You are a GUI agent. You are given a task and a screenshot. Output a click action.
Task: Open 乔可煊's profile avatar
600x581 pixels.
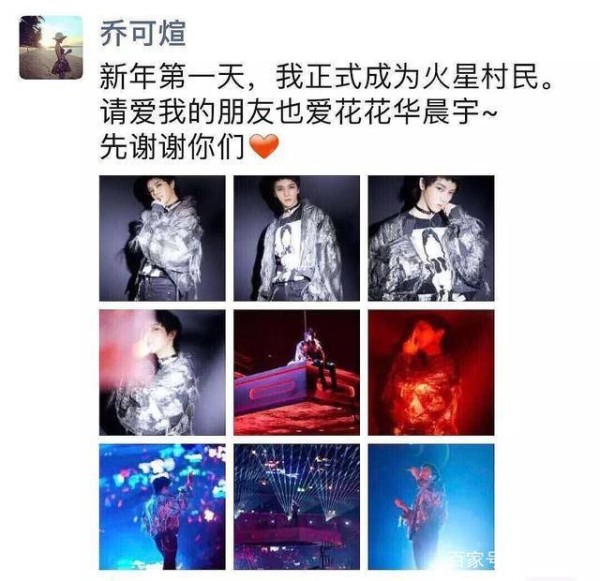pyautogui.click(x=50, y=47)
